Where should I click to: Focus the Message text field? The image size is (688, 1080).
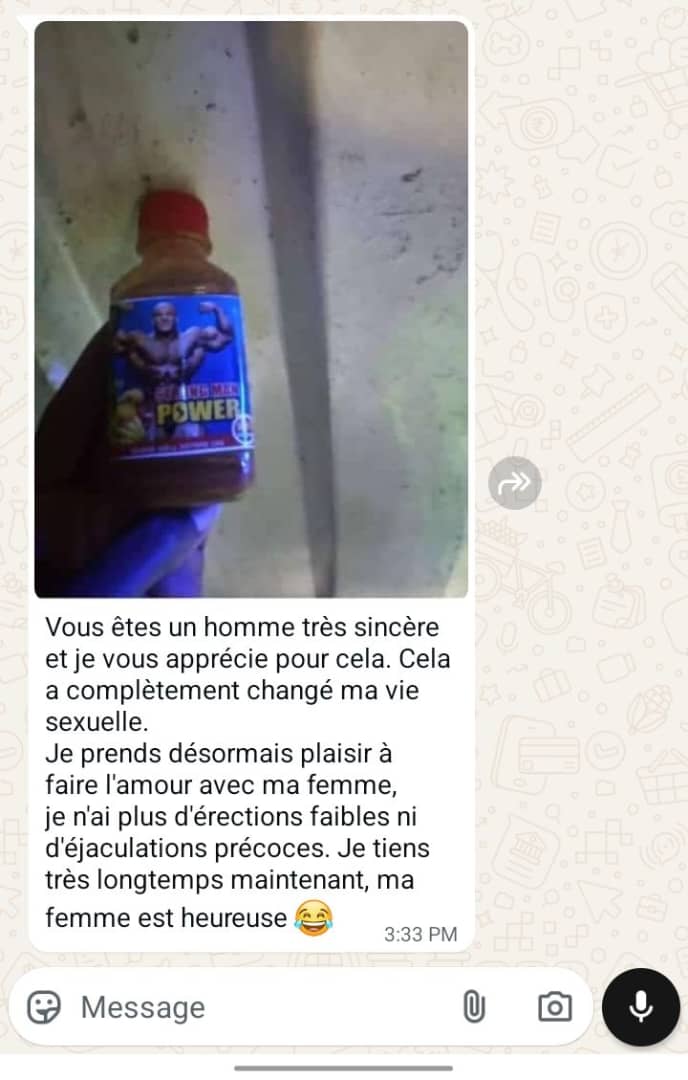tap(260, 1007)
